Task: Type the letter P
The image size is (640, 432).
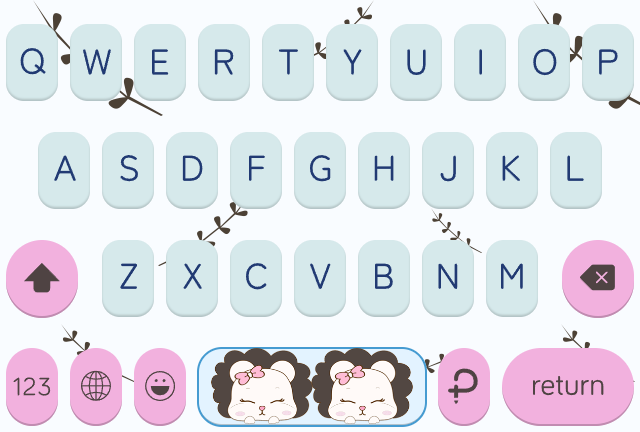Action: pos(608,62)
